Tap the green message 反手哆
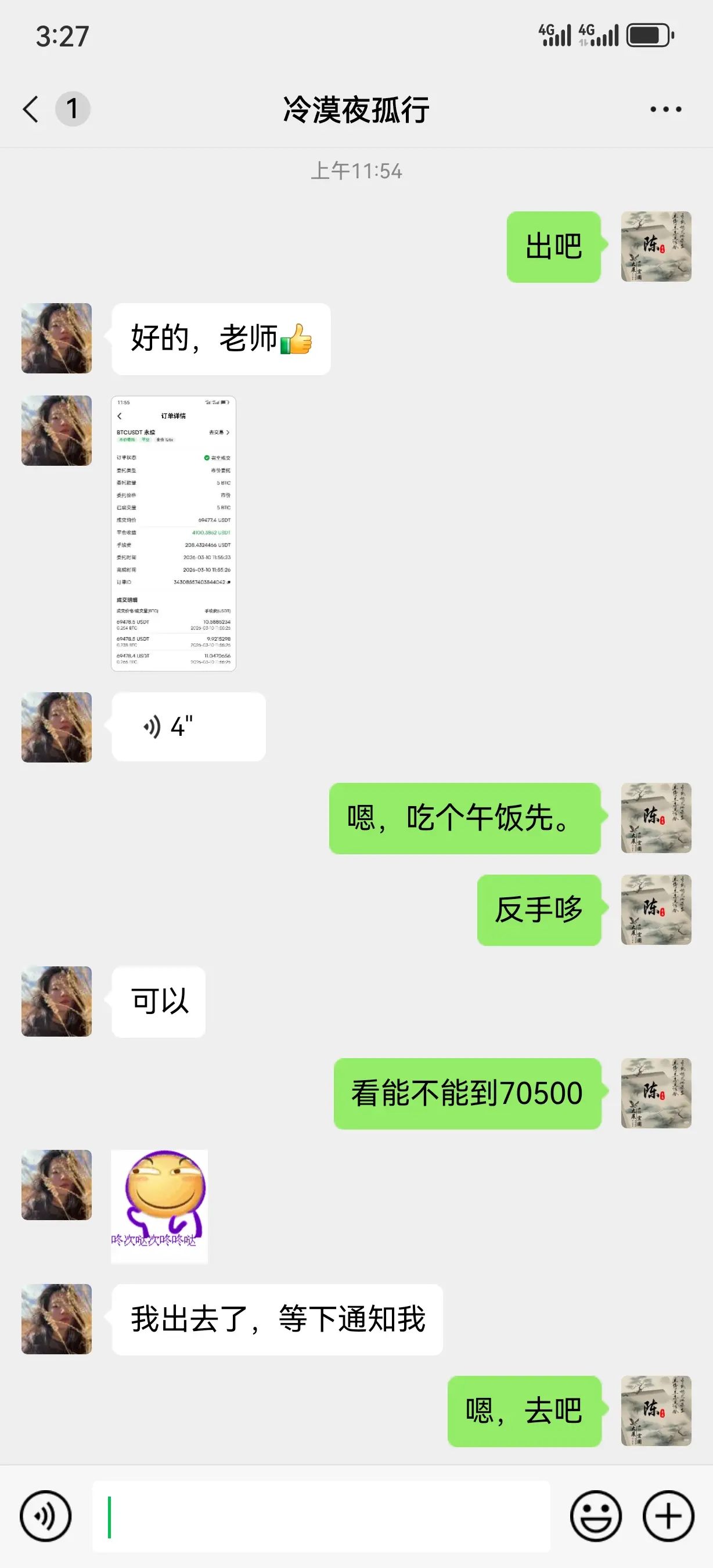The height and width of the screenshot is (1568, 713). (x=538, y=909)
